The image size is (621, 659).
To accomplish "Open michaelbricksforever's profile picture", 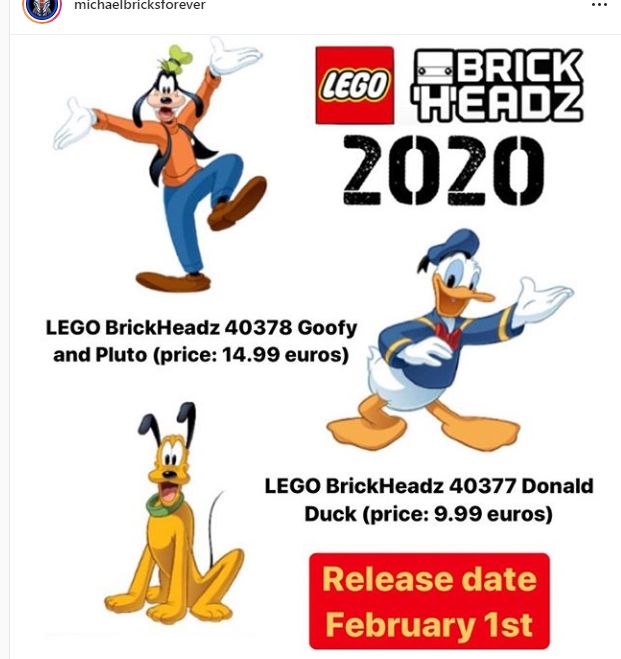I will pos(42,7).
